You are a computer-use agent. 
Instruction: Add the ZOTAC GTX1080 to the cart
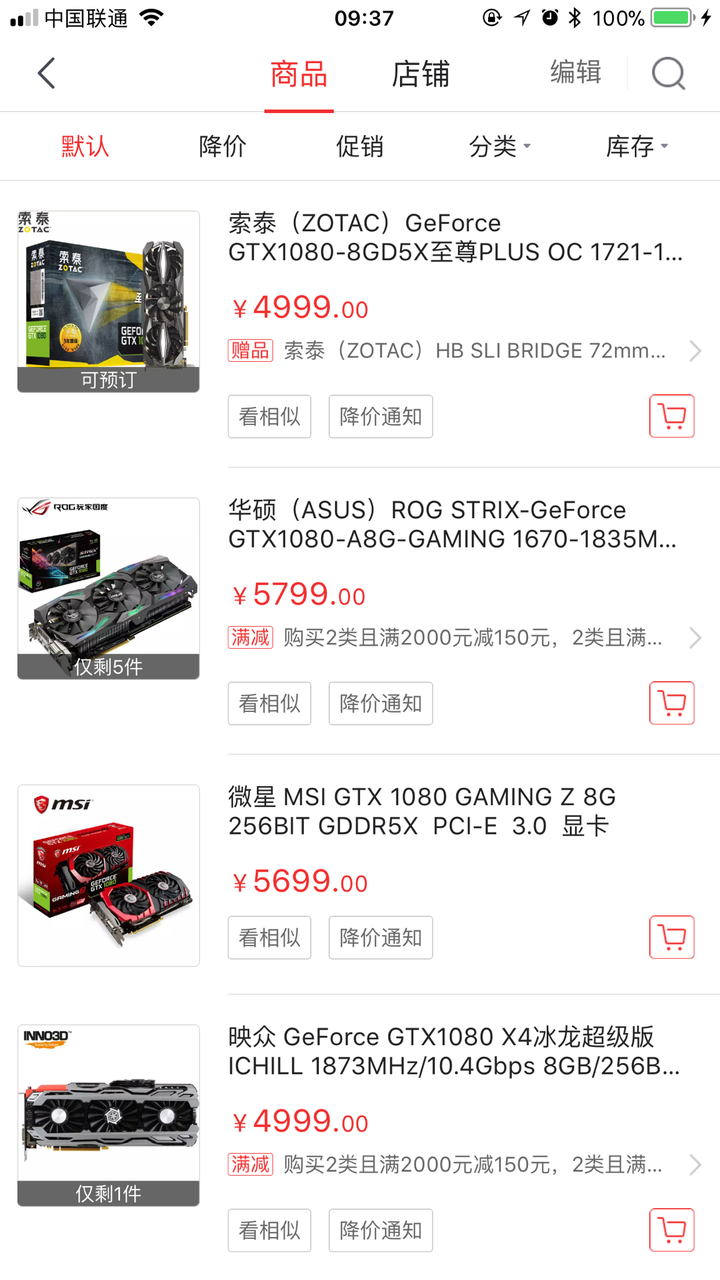coord(671,416)
